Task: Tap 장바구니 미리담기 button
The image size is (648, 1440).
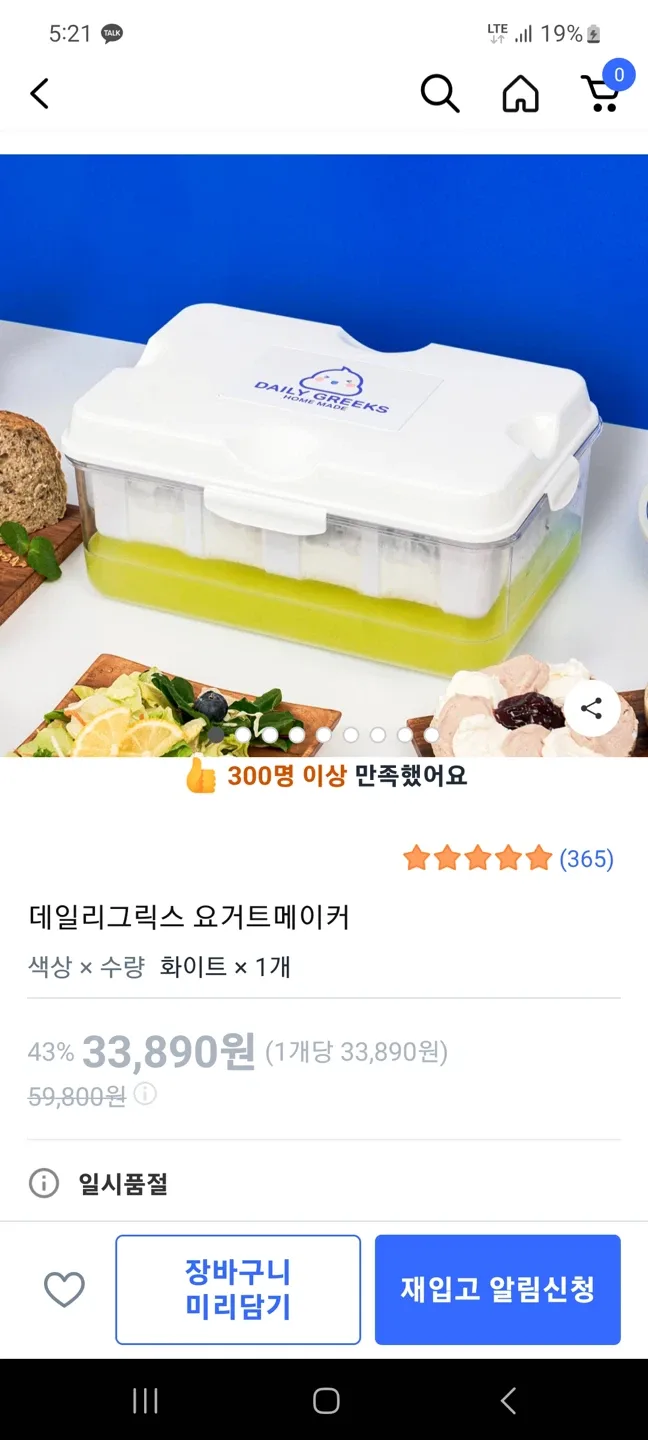Action: 238,1289
